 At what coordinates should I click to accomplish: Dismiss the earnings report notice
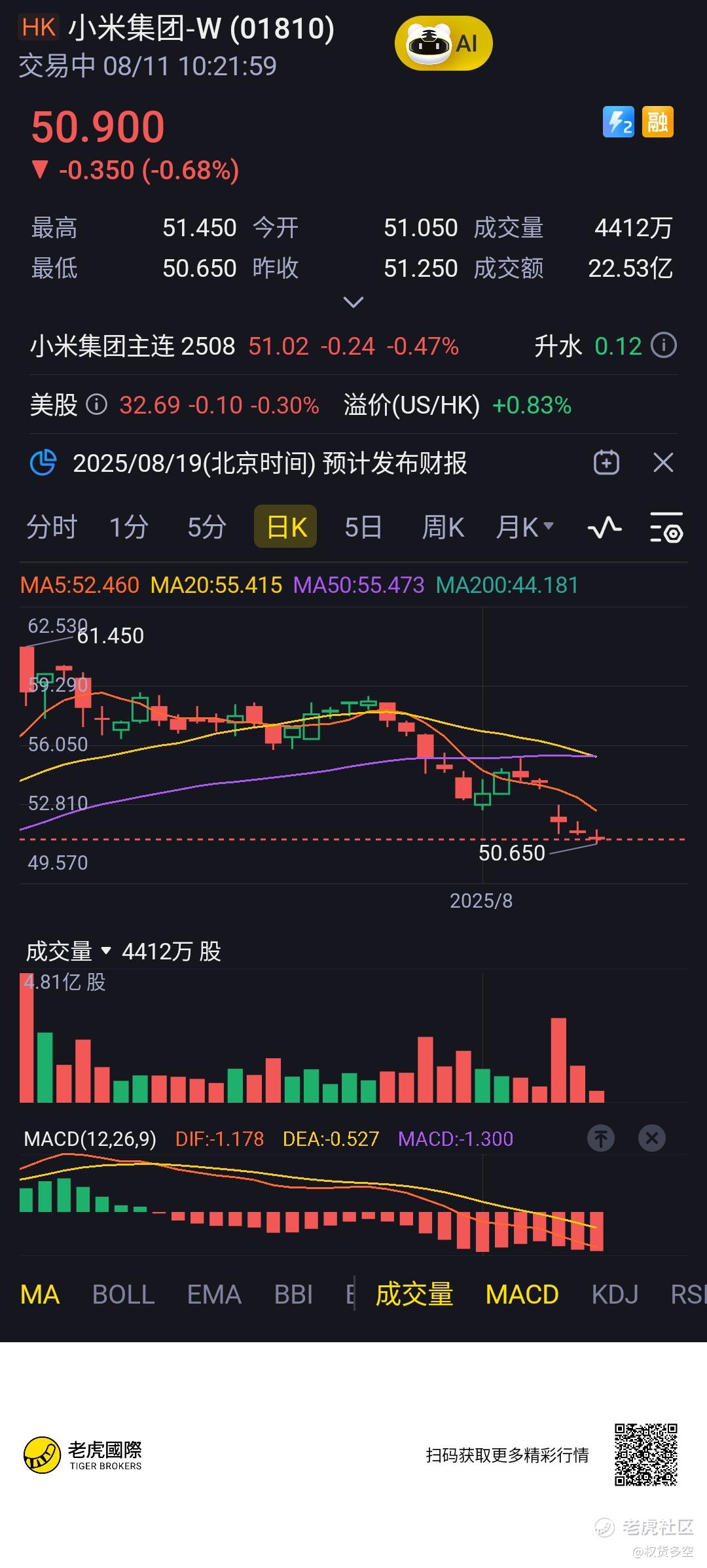click(663, 463)
